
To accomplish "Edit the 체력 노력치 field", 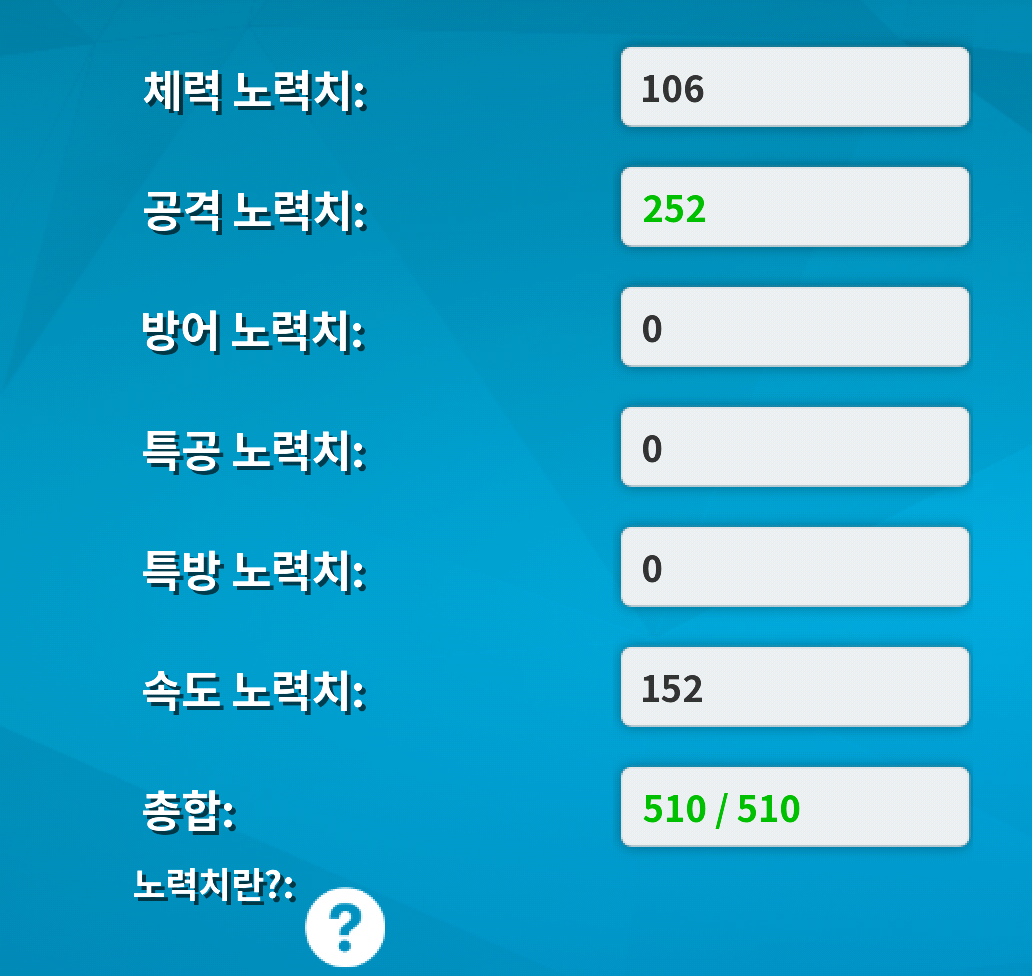I will point(794,88).
